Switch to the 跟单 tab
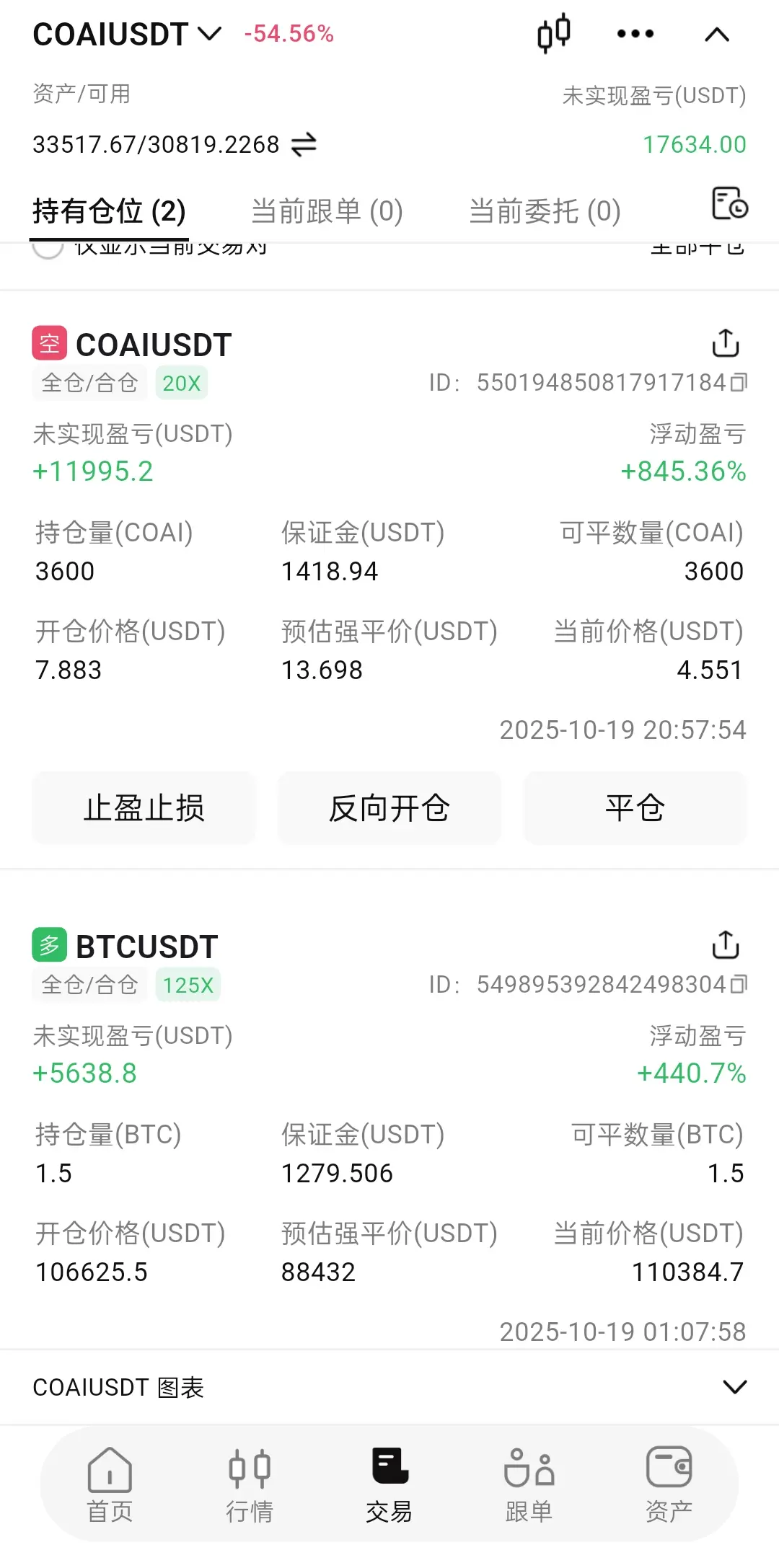The height and width of the screenshot is (1568, 779). click(x=529, y=1485)
